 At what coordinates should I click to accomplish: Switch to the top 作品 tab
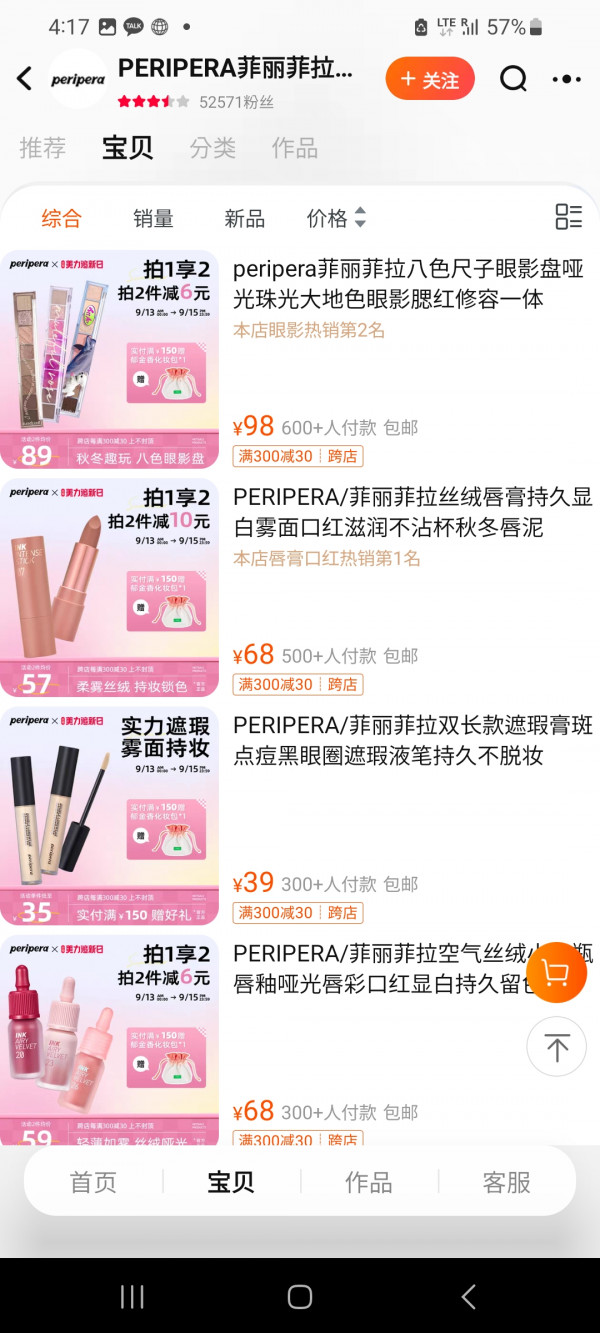[x=295, y=148]
